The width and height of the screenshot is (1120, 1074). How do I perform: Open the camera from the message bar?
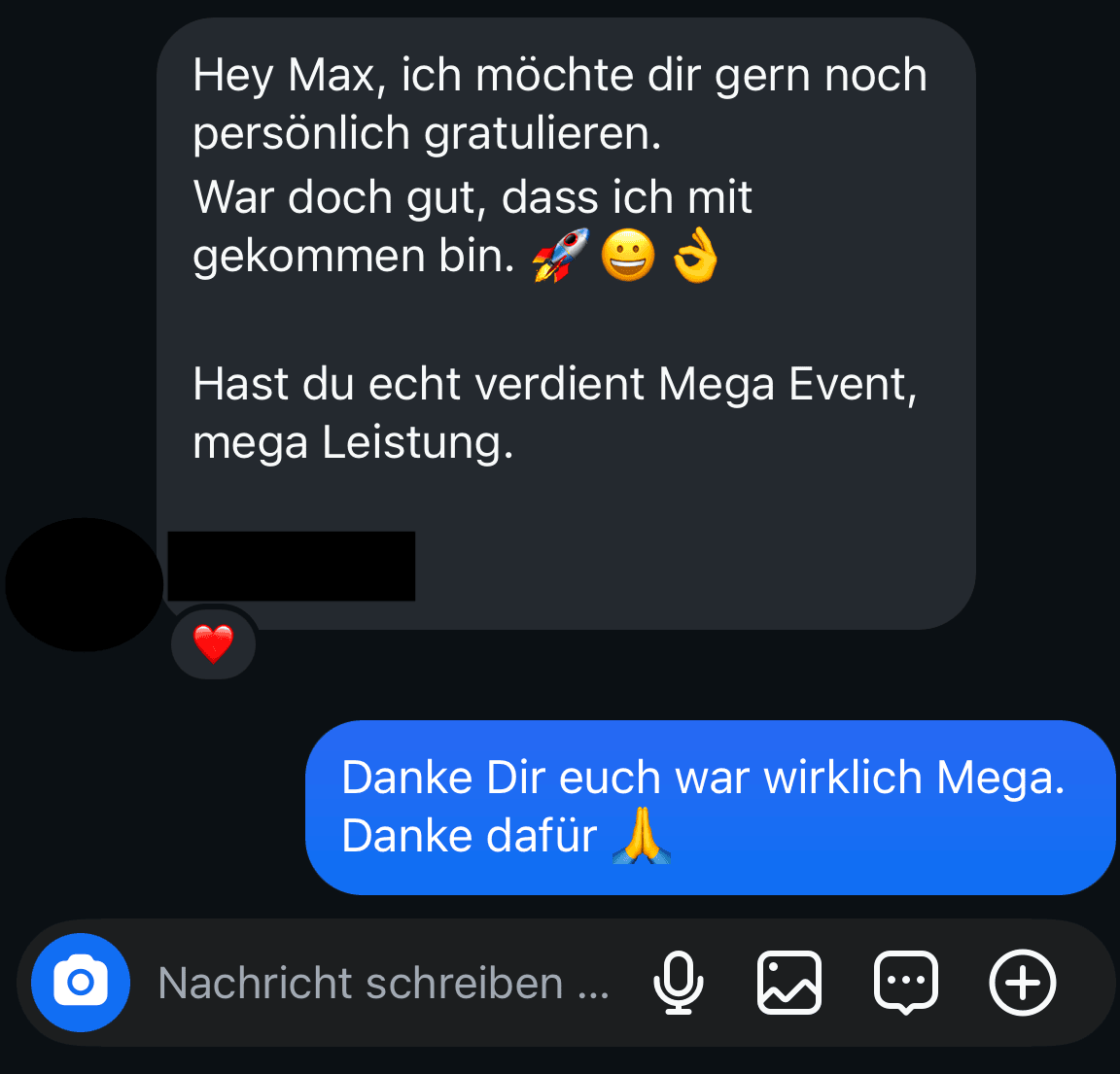tap(81, 983)
